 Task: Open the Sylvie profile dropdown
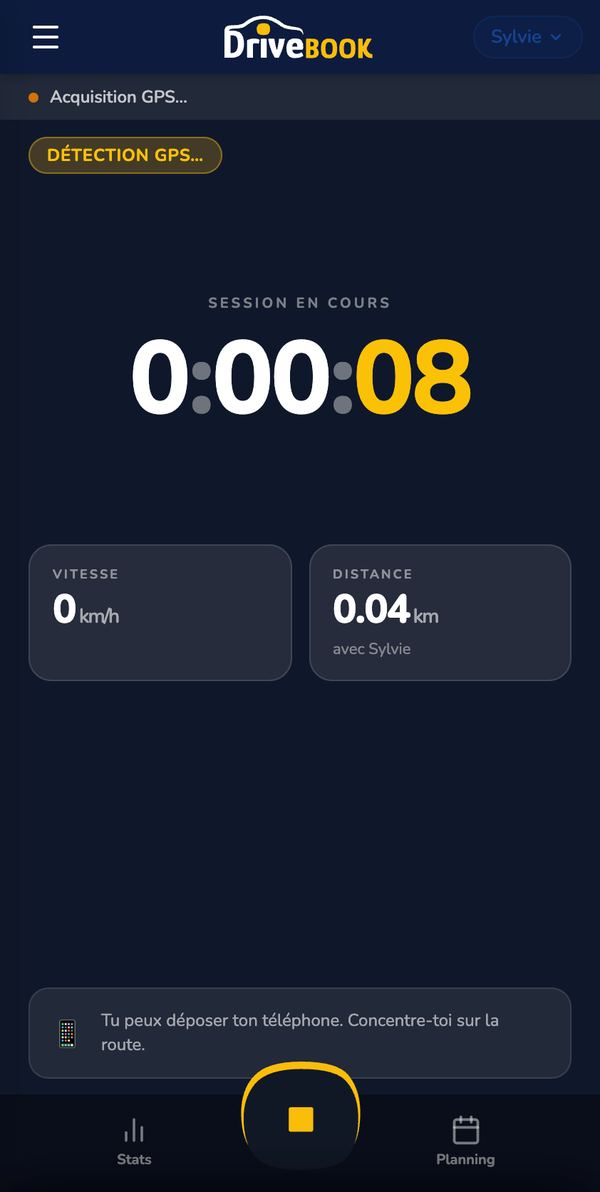527,37
